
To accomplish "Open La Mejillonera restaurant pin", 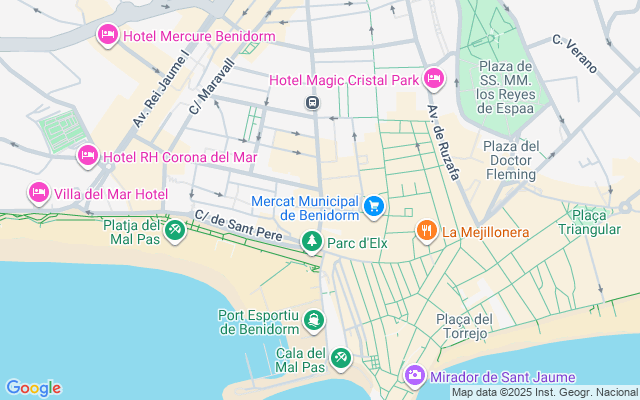I will click(x=427, y=231).
